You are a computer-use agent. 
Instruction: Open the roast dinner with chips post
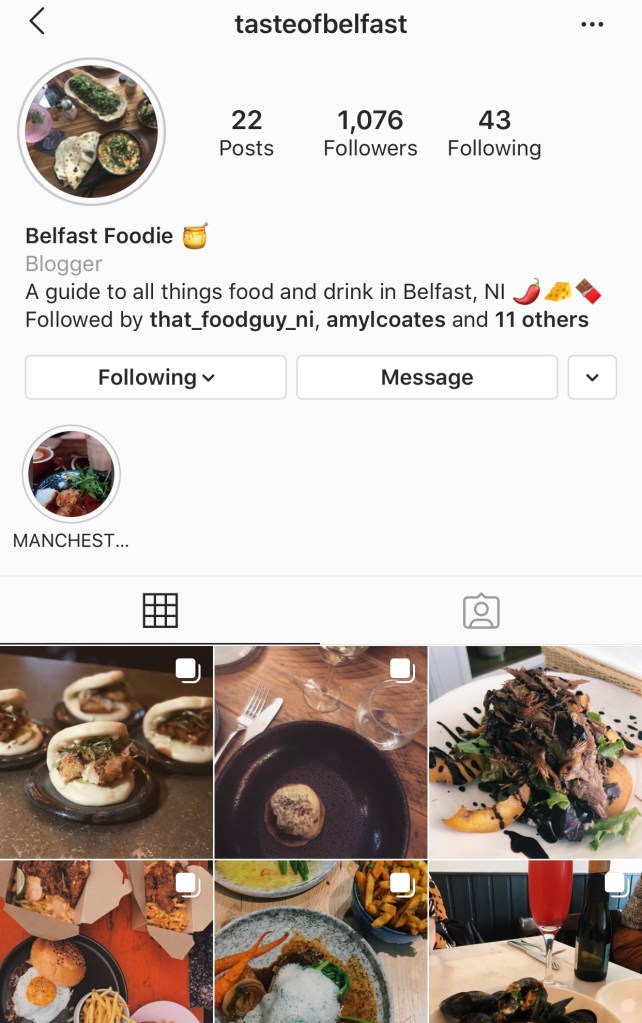coord(320,942)
